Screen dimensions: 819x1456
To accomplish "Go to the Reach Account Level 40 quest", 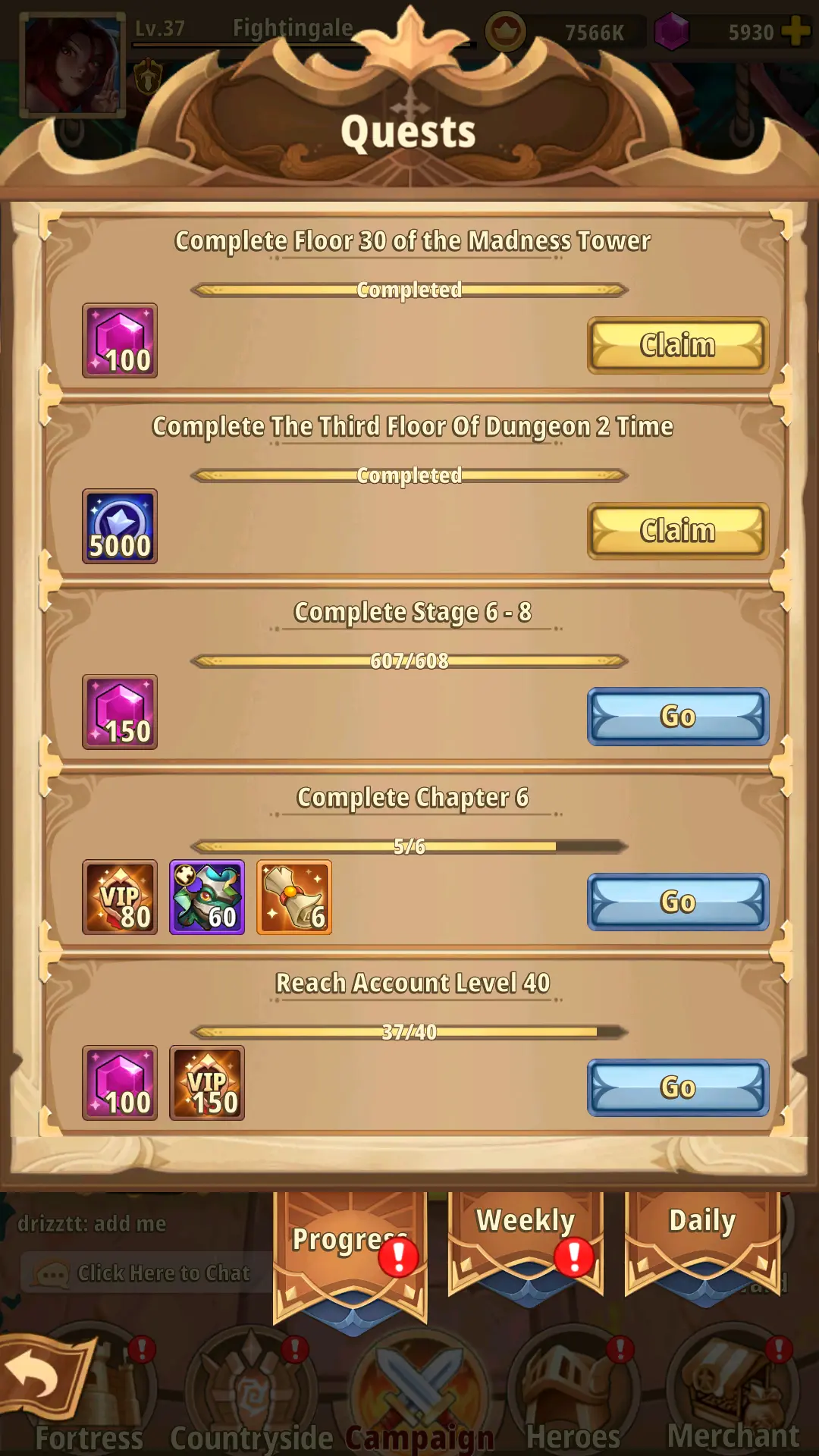I will 677,1087.
